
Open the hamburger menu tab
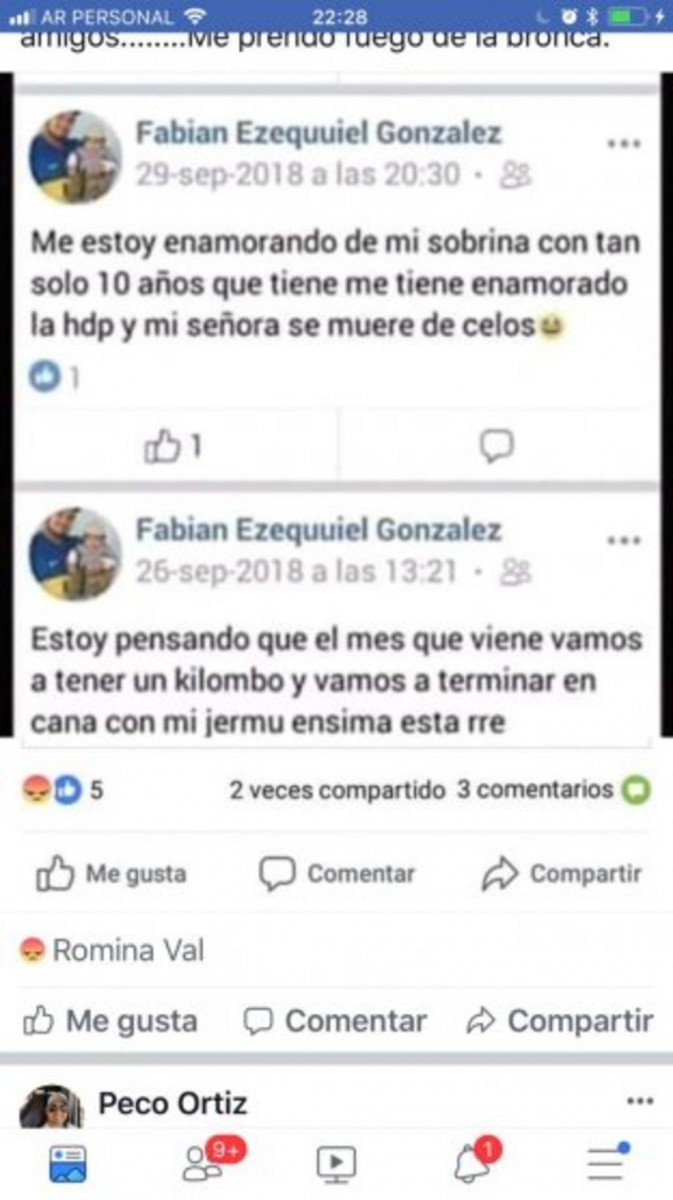point(606,1164)
